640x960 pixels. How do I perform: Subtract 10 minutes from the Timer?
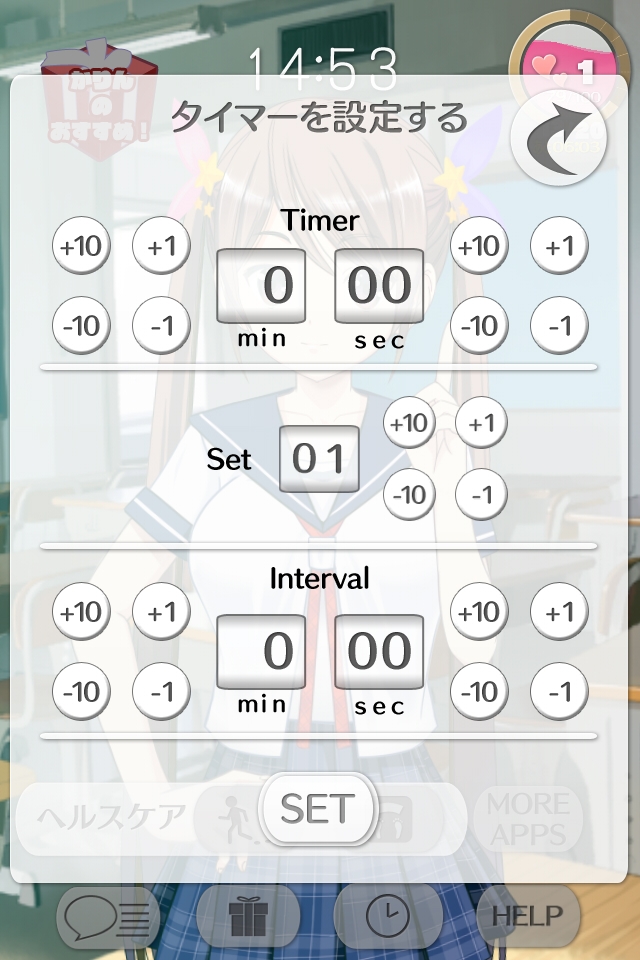click(x=81, y=325)
